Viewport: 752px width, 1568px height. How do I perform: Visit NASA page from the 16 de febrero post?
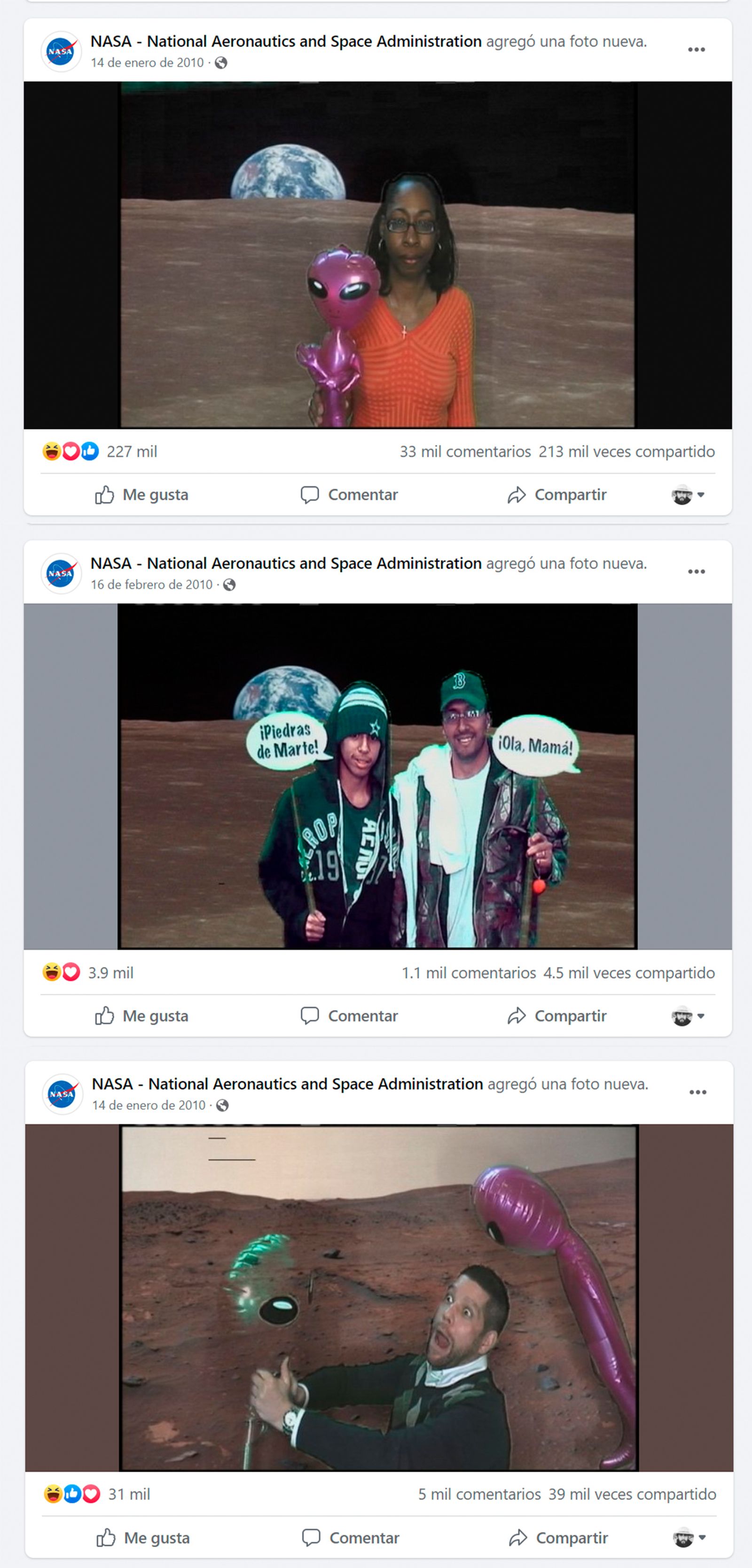286,564
